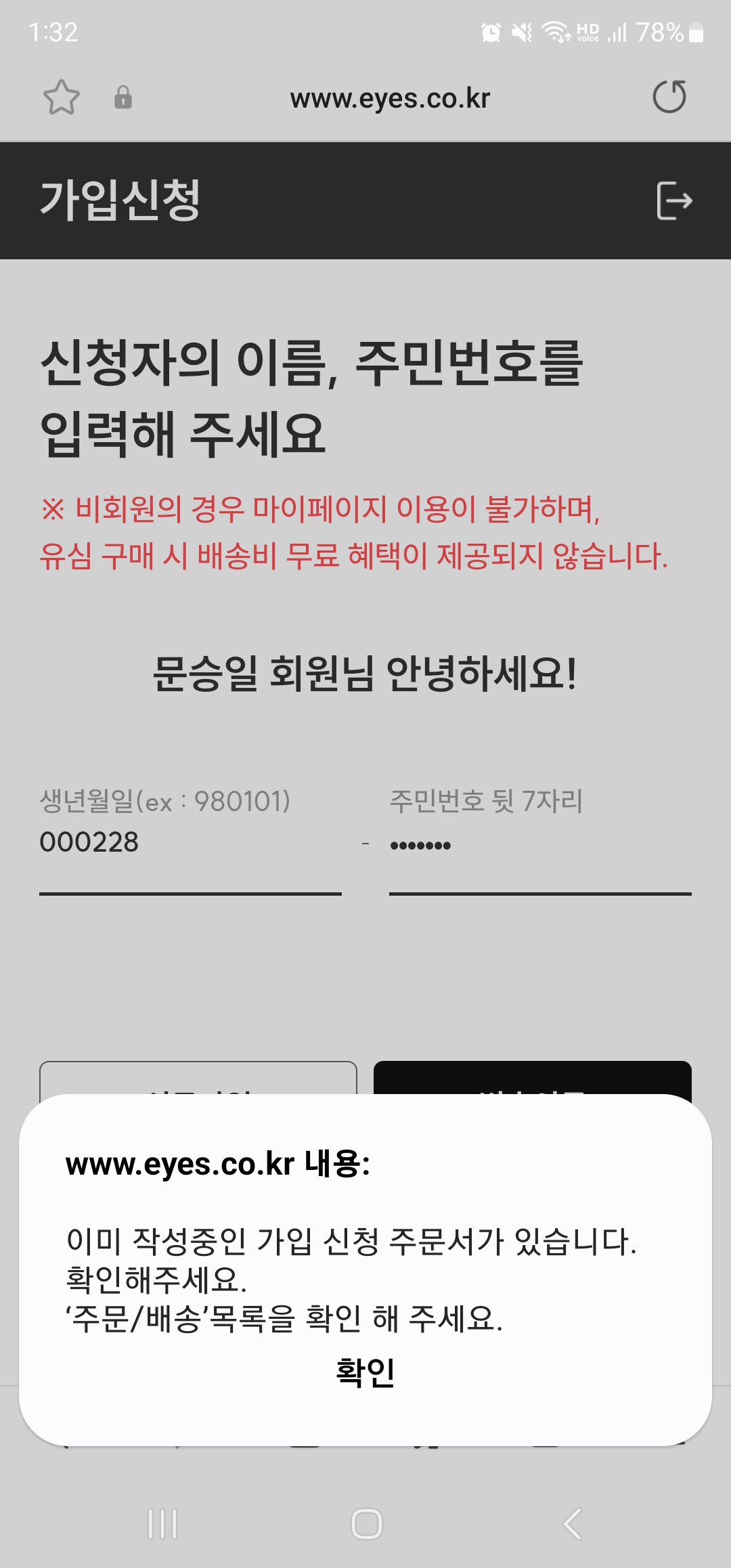Edit the 생년월일 birth date field
The width and height of the screenshot is (731, 1568).
tap(190, 844)
